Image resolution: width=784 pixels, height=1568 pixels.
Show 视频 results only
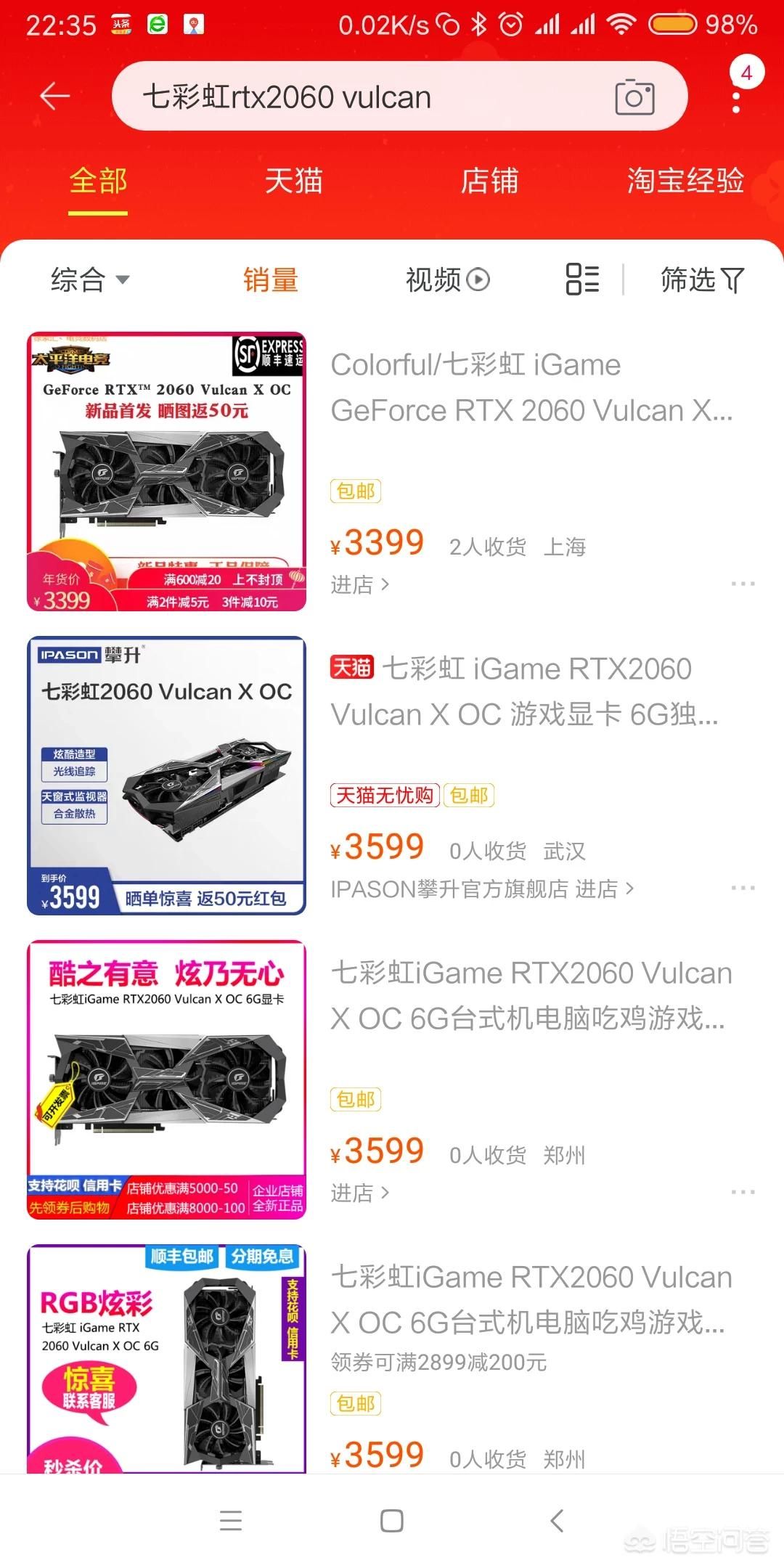click(x=447, y=279)
